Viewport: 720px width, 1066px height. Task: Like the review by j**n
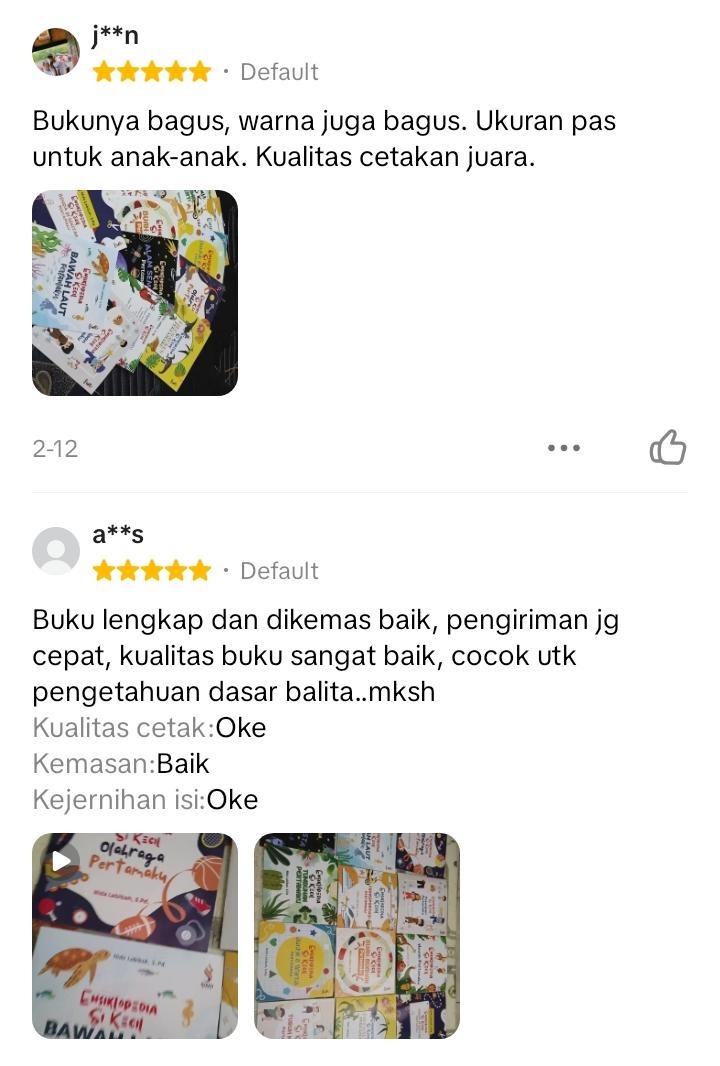tap(668, 448)
